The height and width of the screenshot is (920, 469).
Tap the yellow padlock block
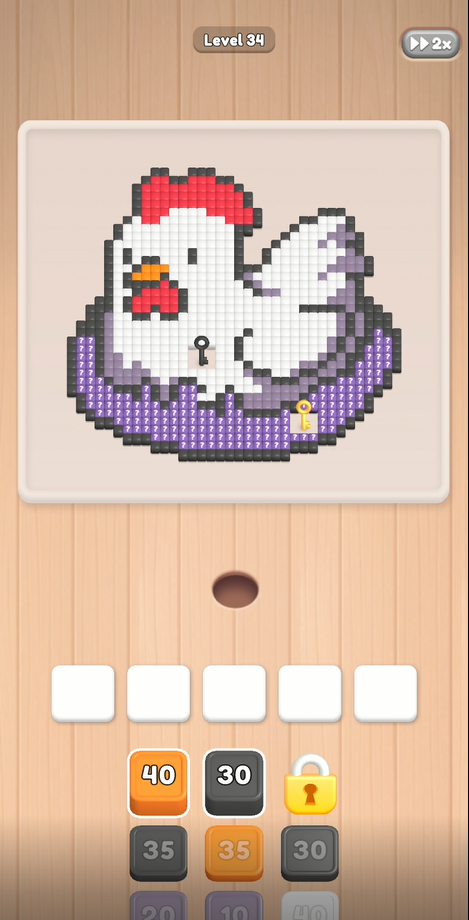(x=310, y=784)
